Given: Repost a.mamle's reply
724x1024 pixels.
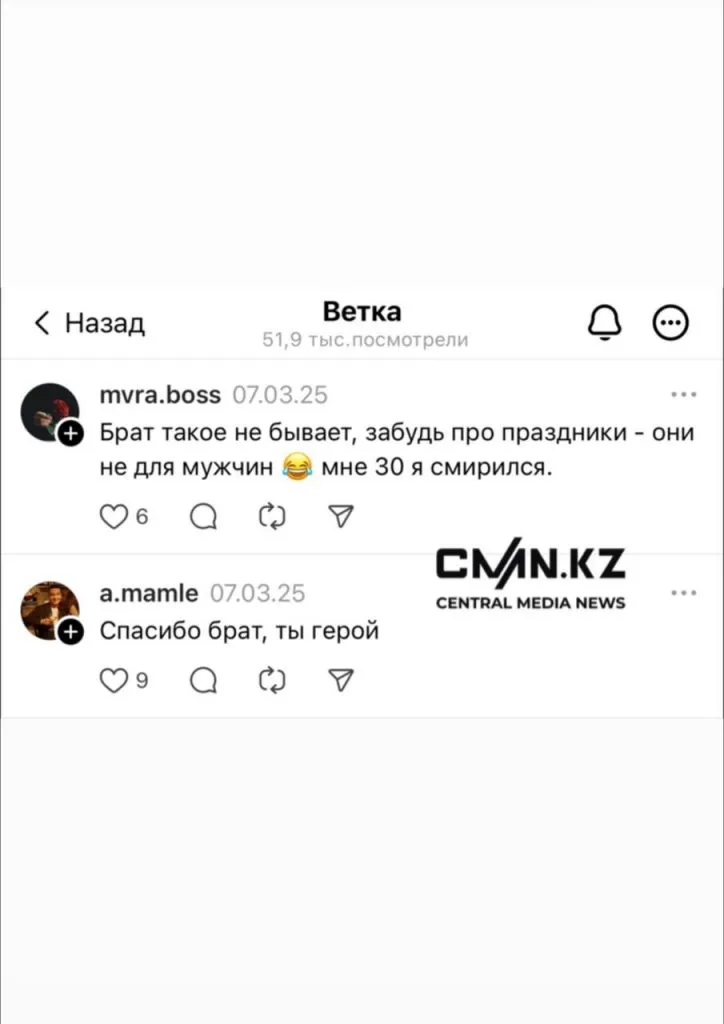Looking at the screenshot, I should (272, 681).
